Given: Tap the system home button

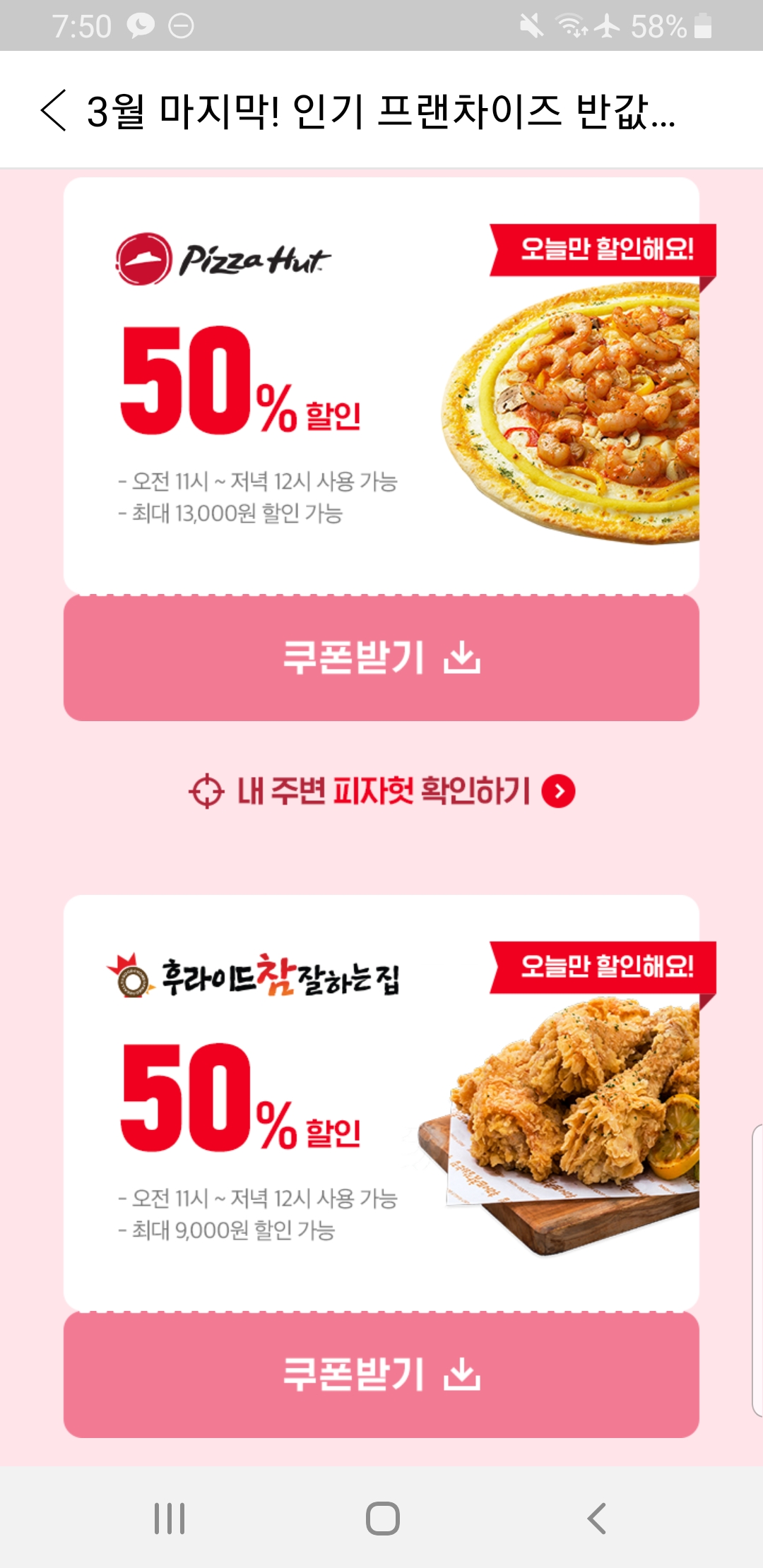Looking at the screenshot, I should 382,1518.
